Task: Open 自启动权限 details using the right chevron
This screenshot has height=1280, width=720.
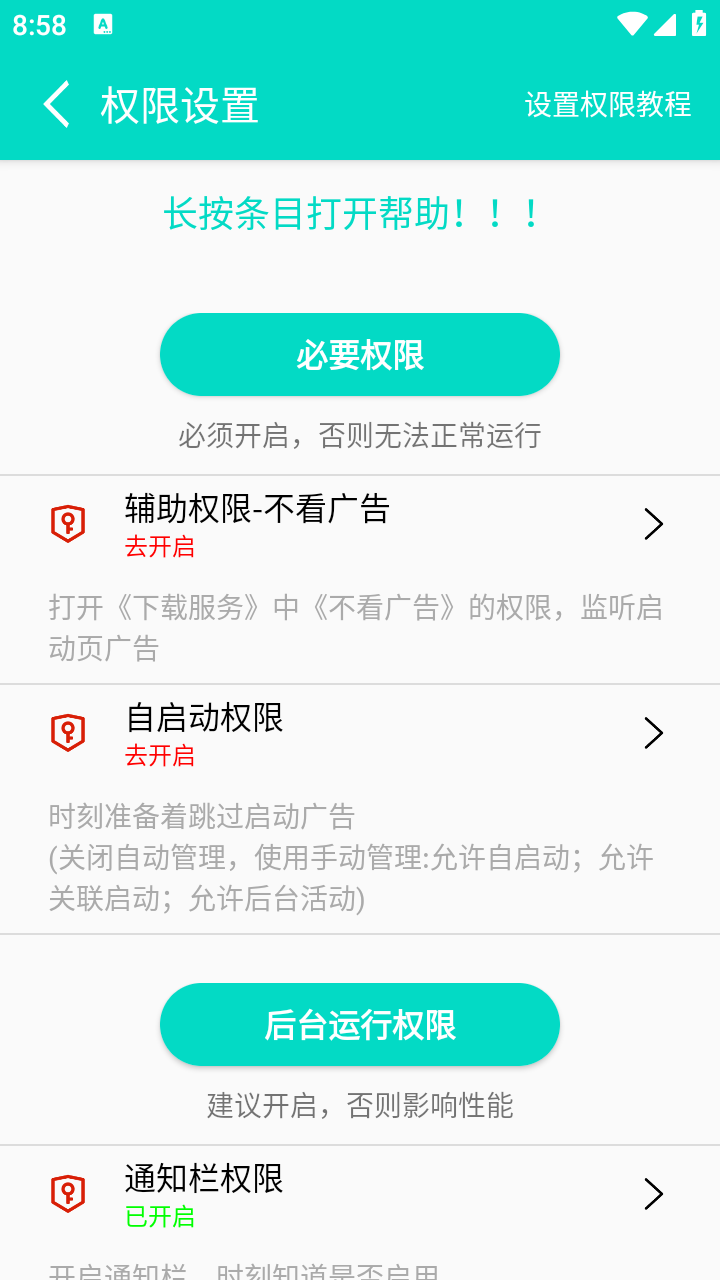Action: pos(653,733)
